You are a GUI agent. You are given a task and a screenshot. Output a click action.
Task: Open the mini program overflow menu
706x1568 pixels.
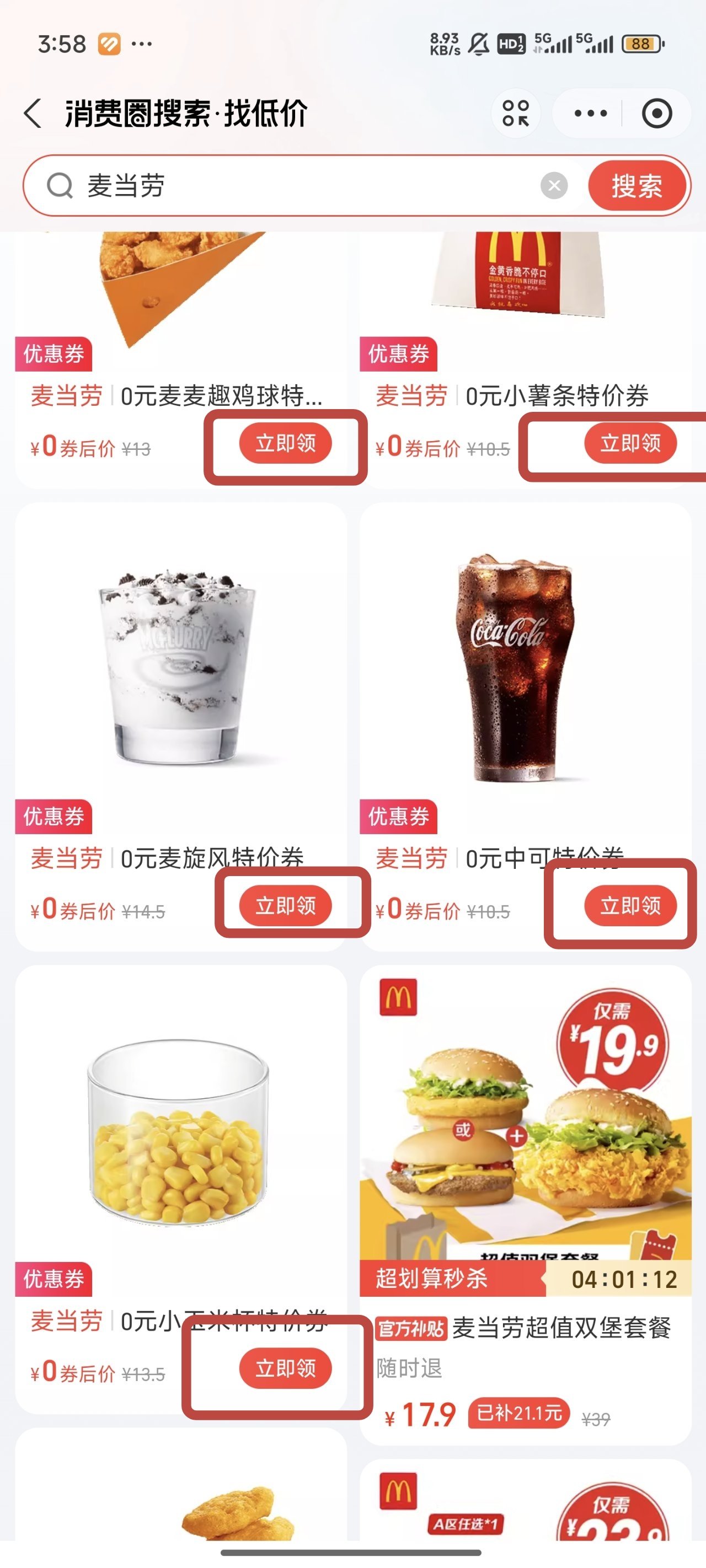(590, 114)
